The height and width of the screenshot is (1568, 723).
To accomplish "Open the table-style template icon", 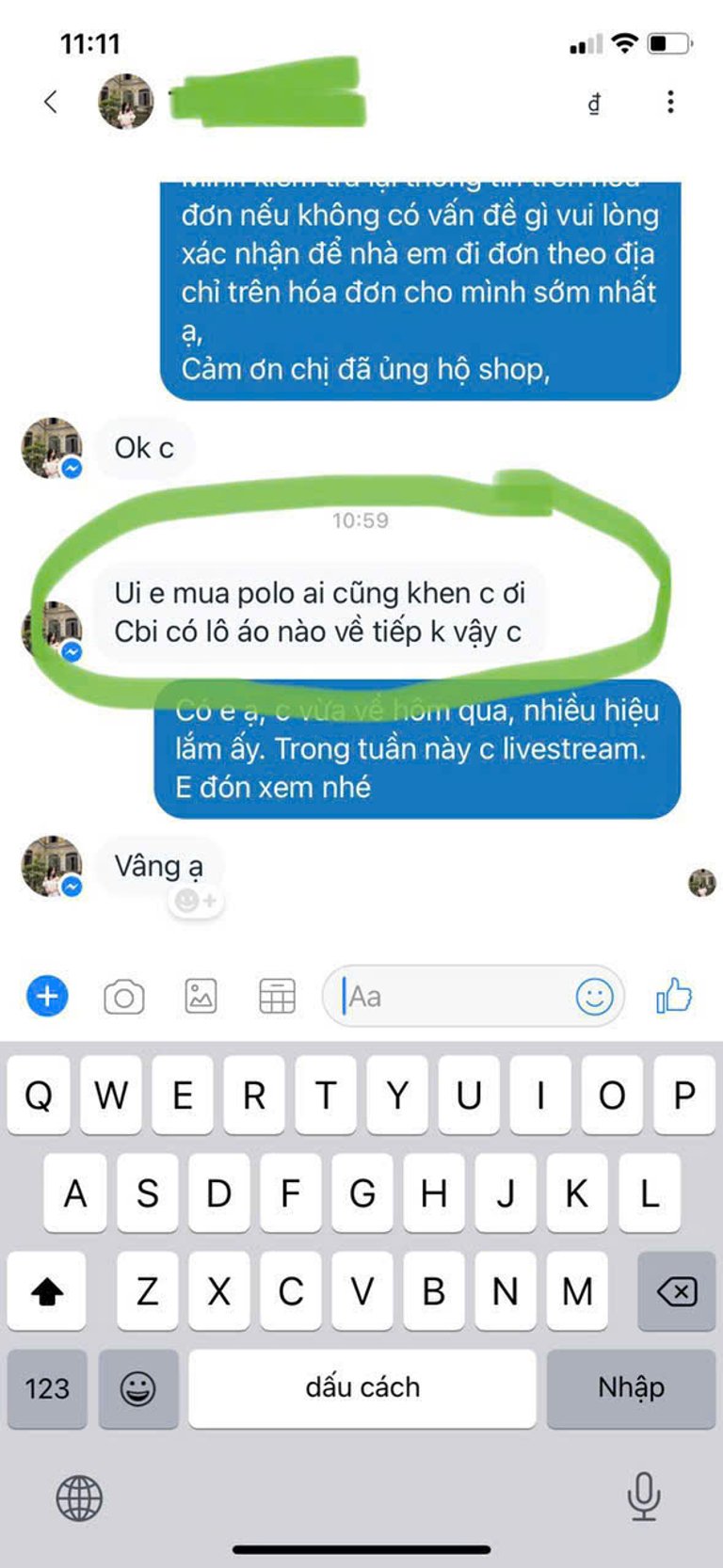I will click(277, 996).
